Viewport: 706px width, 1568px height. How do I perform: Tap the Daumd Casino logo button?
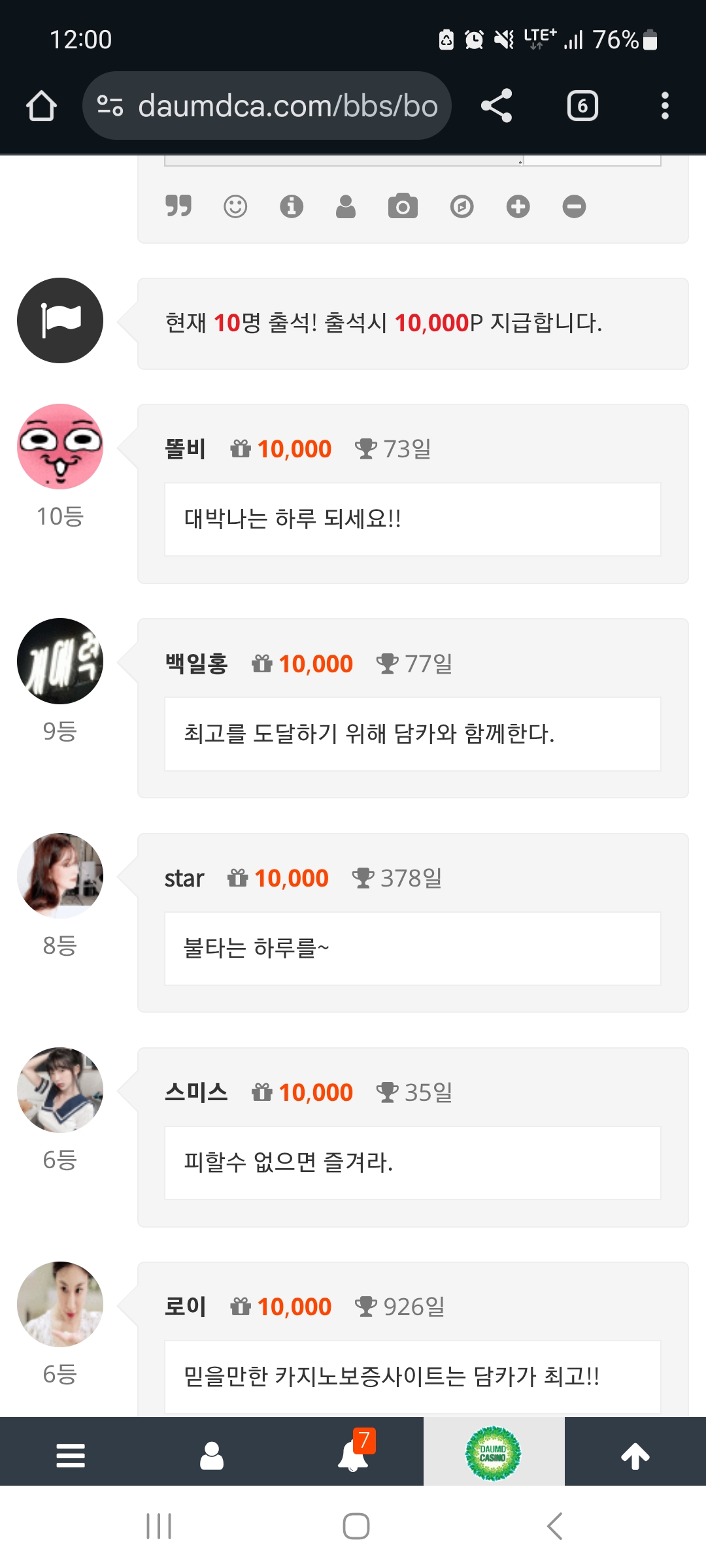click(x=494, y=1454)
